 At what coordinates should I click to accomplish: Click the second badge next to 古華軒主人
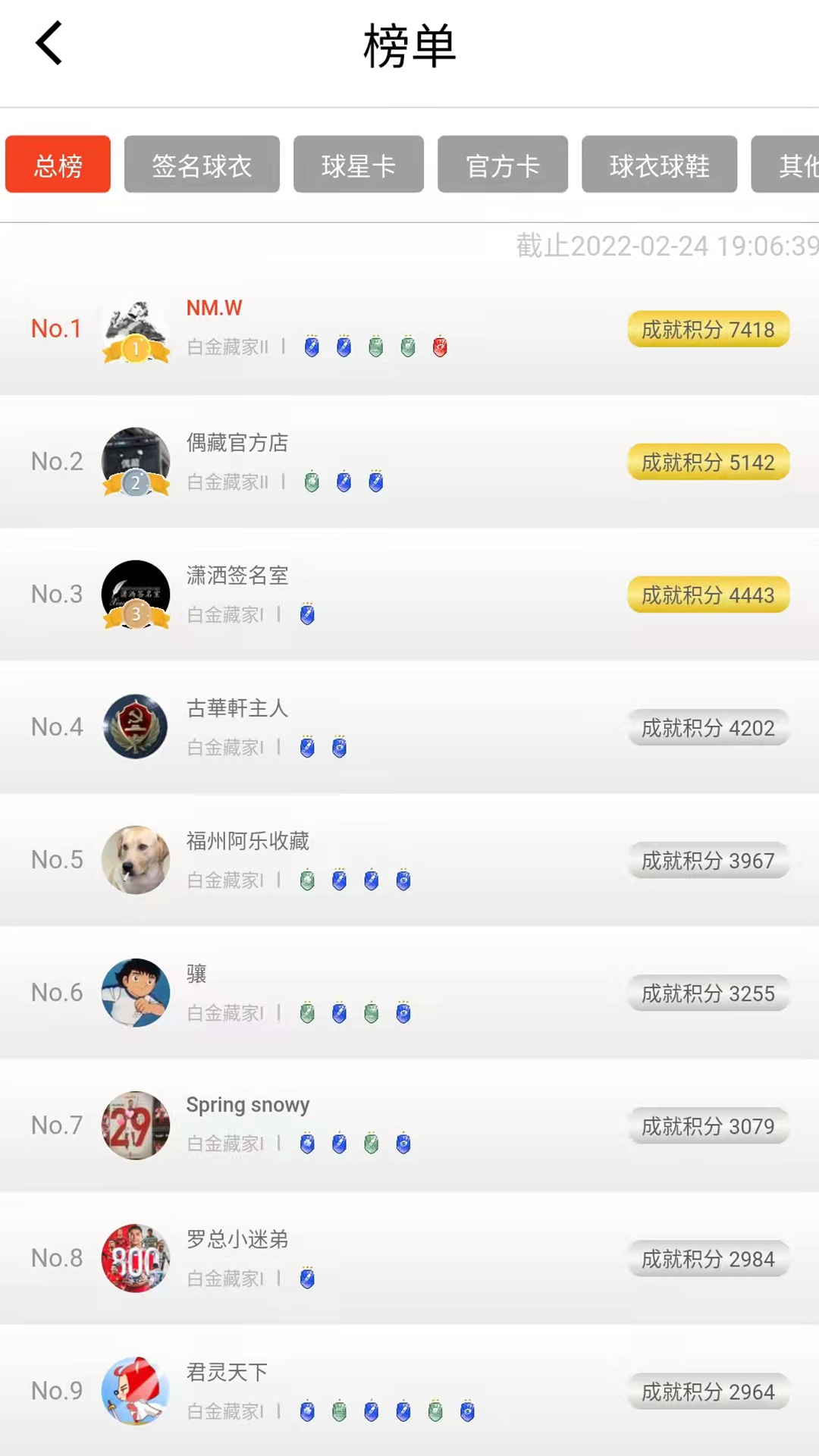click(x=340, y=748)
